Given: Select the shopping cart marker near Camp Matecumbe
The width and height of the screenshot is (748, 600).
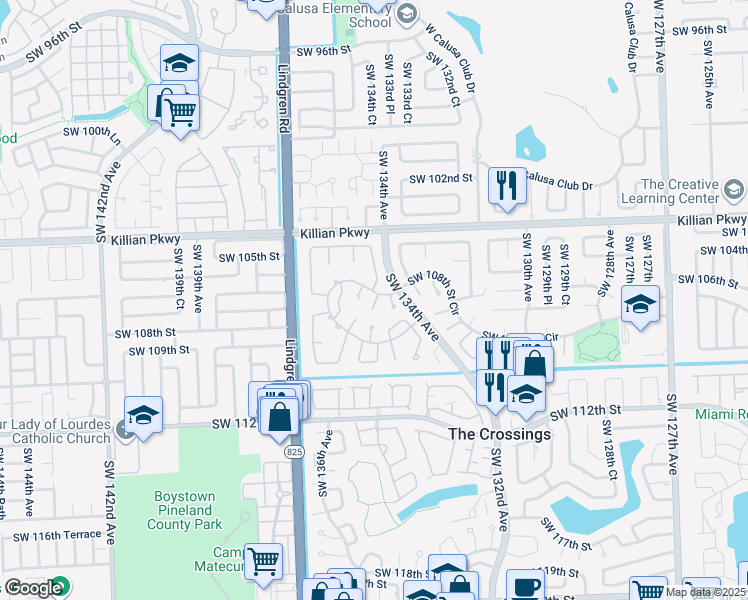Looking at the screenshot, I should pyautogui.click(x=263, y=564).
